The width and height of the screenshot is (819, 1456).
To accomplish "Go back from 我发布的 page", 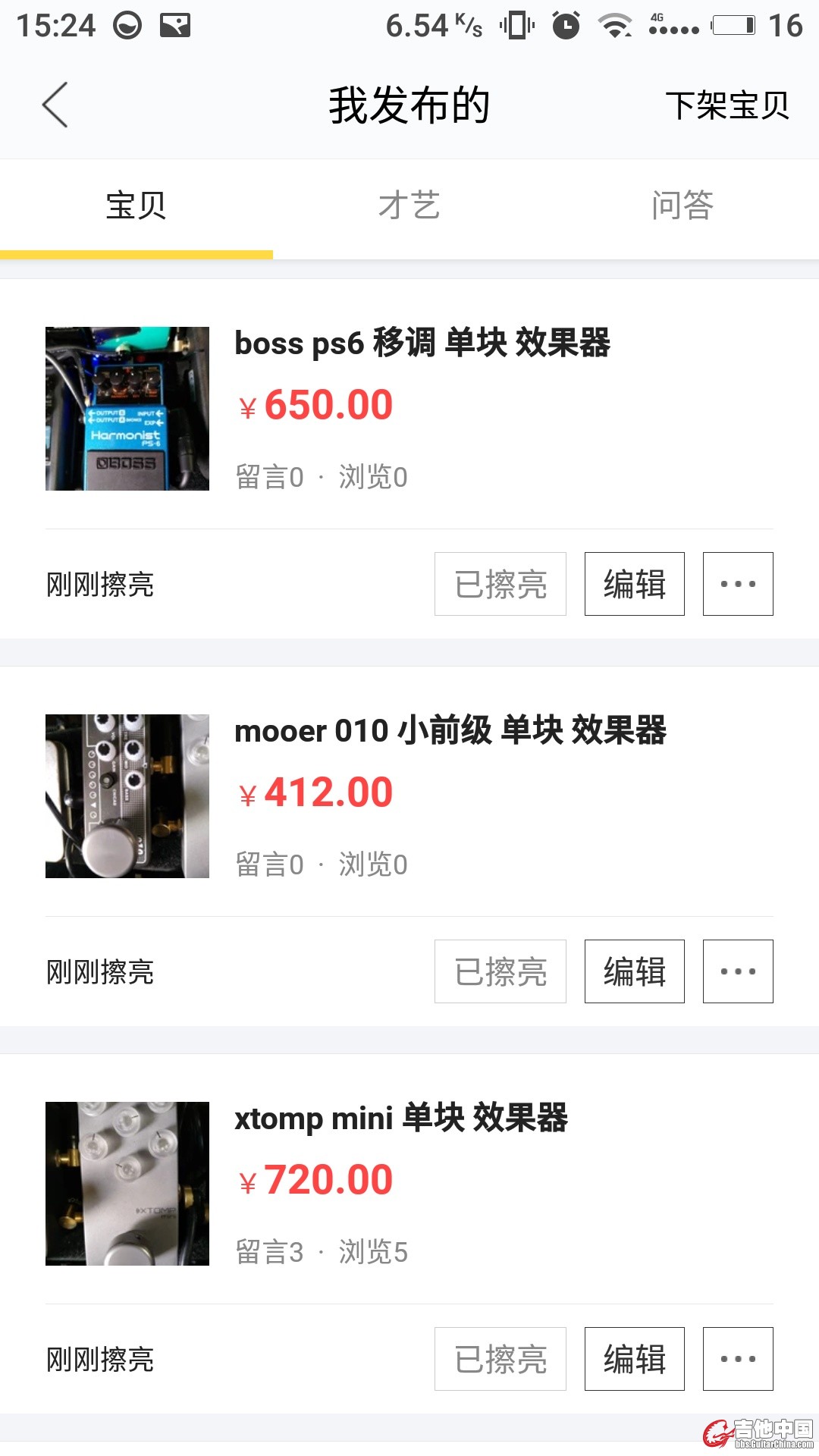I will coord(55,105).
